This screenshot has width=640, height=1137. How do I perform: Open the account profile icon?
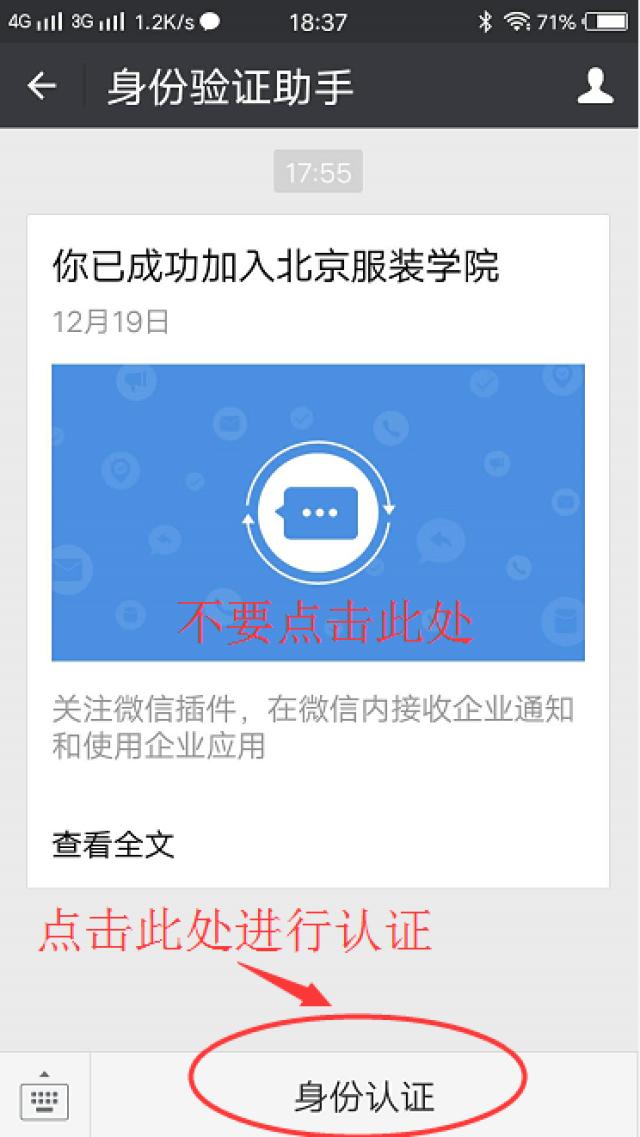click(595, 87)
